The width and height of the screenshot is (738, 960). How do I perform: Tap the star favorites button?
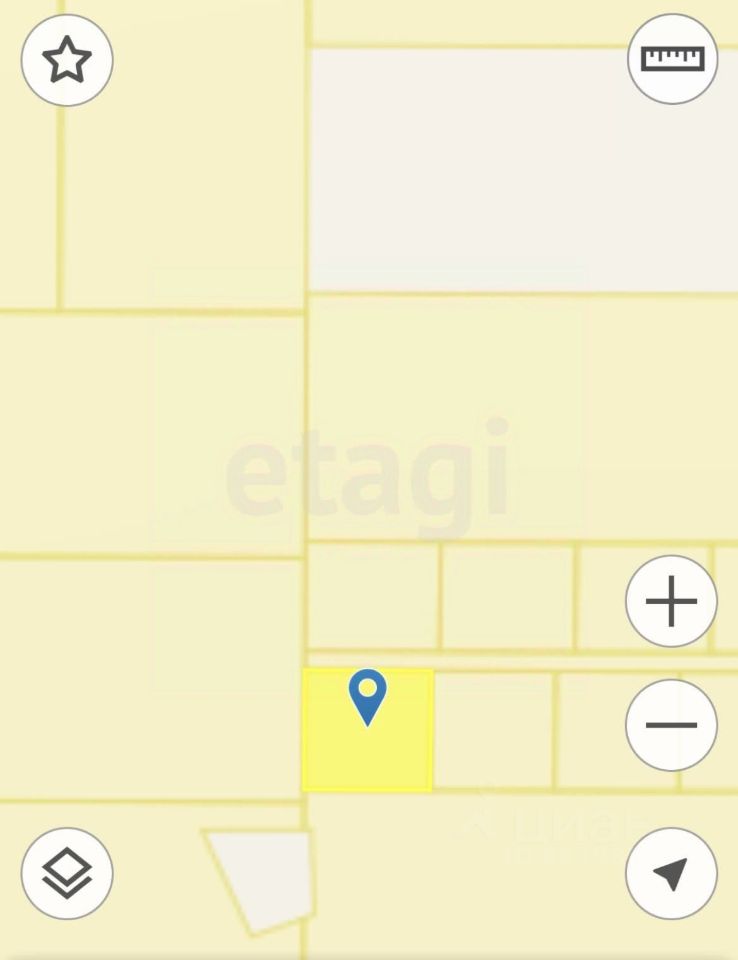pyautogui.click(x=67, y=61)
